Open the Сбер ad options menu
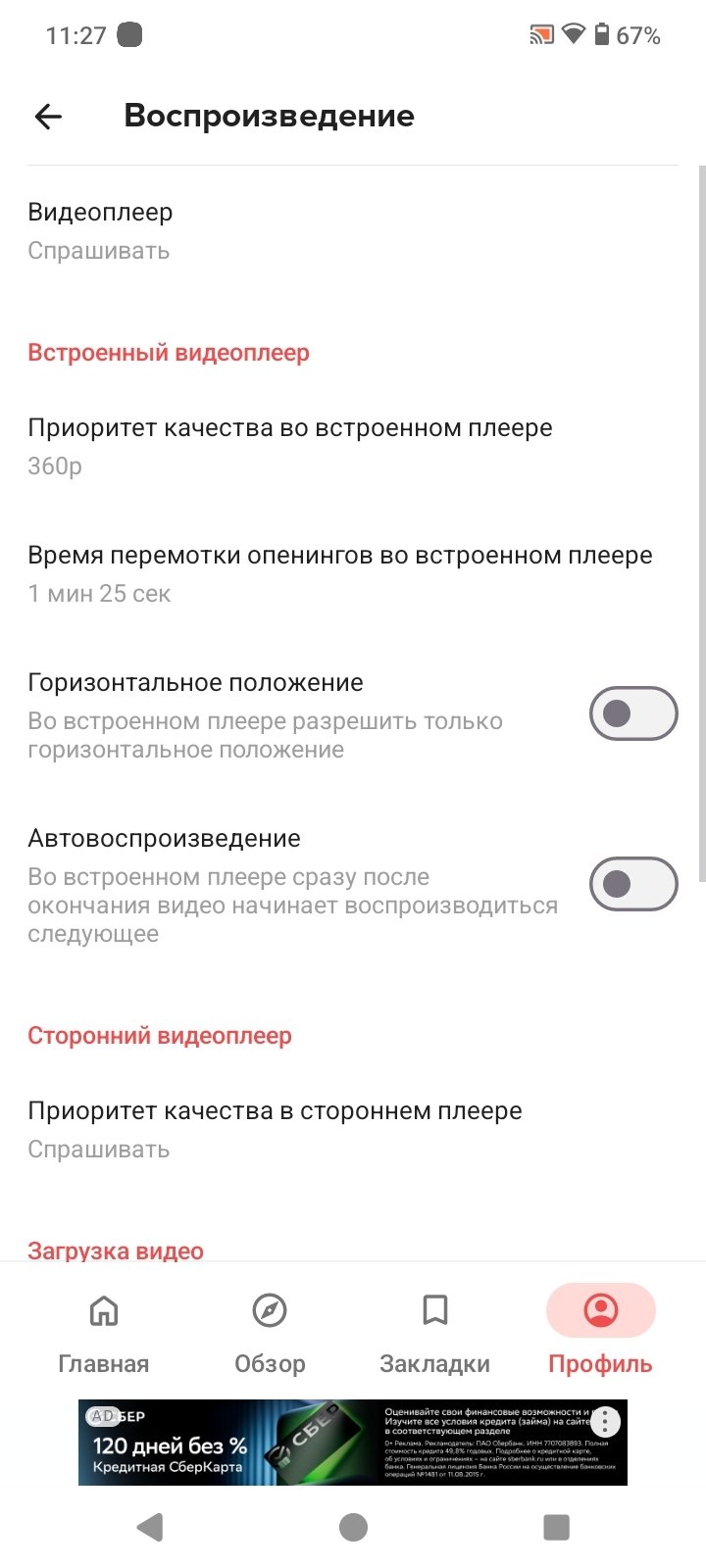Image resolution: width=706 pixels, height=1568 pixels. click(606, 1422)
